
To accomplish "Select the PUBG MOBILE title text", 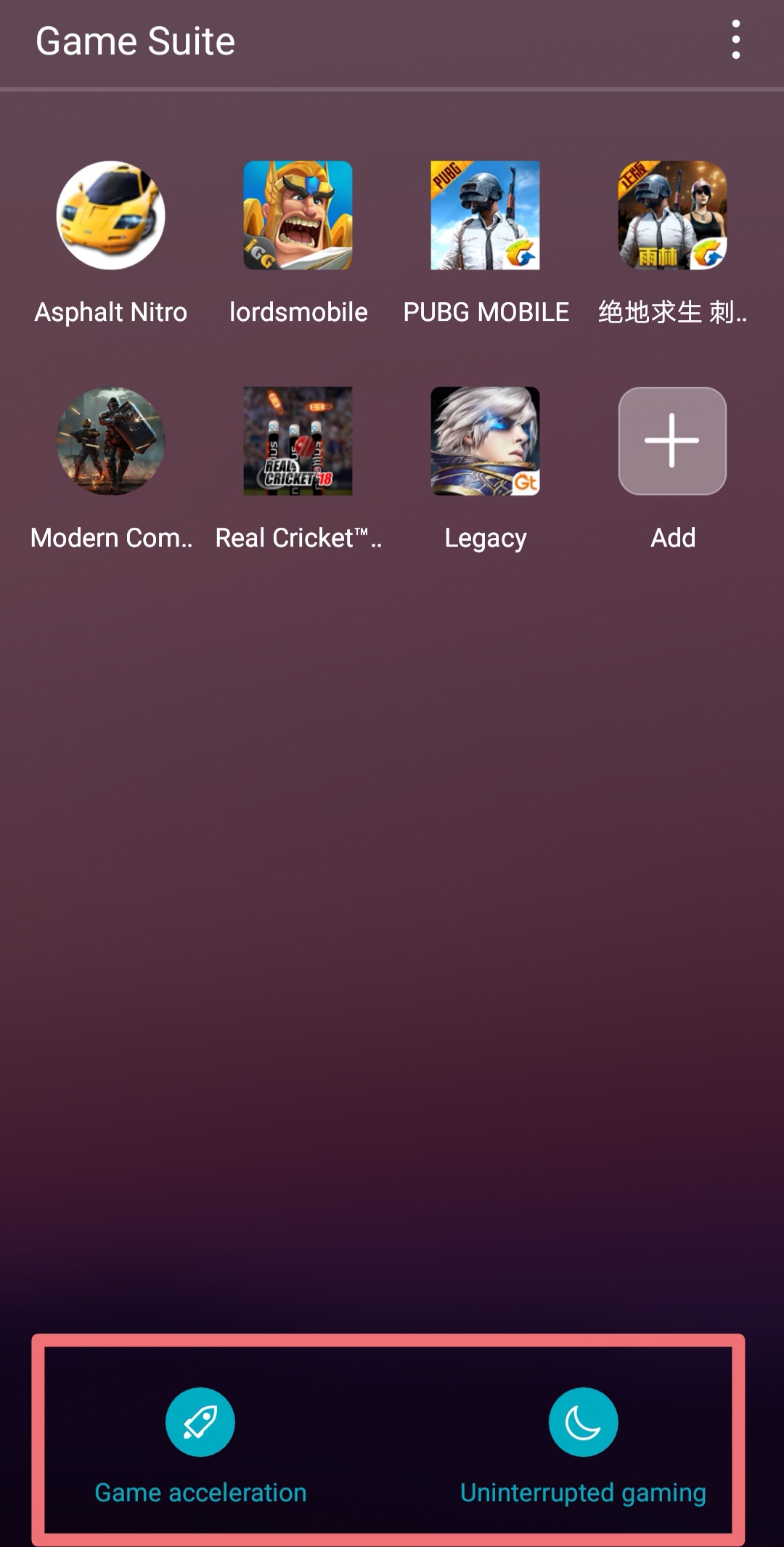I will tap(485, 312).
